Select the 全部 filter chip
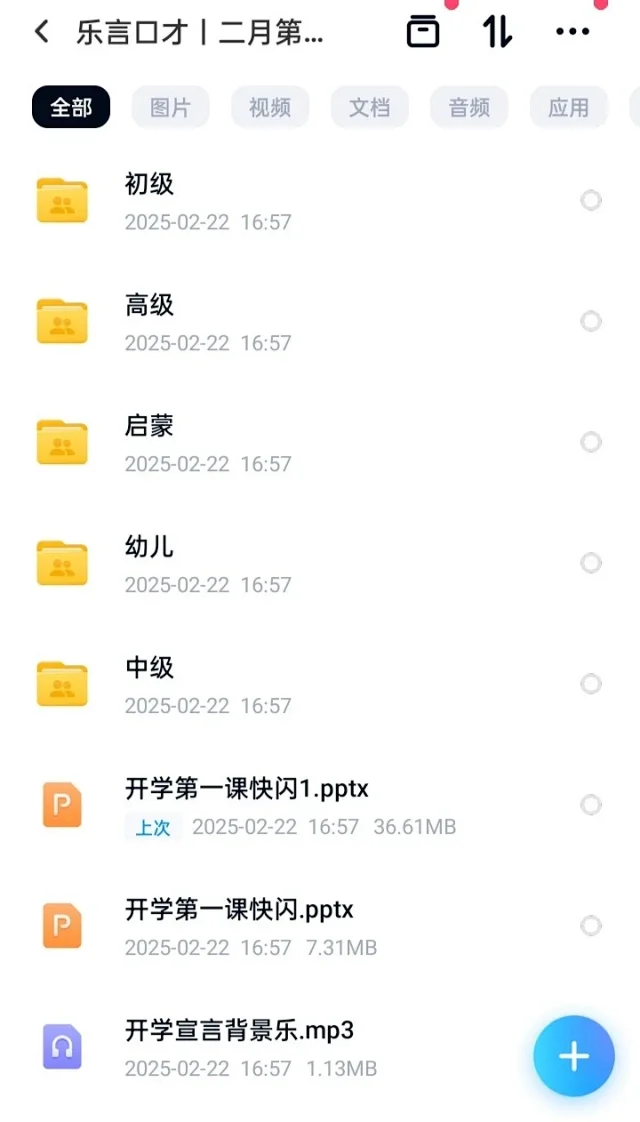The image size is (640, 1122). click(x=70, y=108)
